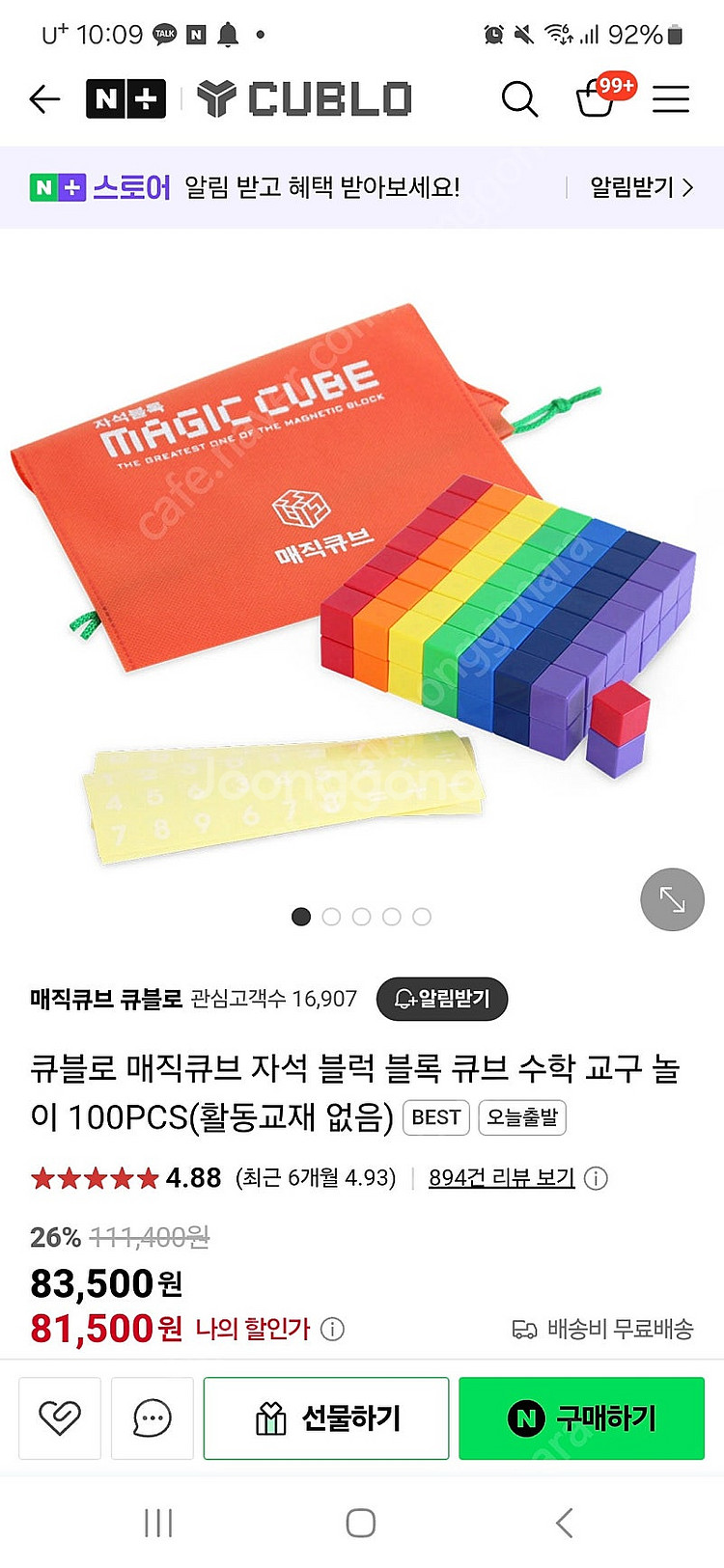Subscribe via the dark 알림받기 button
724x1568 pixels.
click(442, 999)
